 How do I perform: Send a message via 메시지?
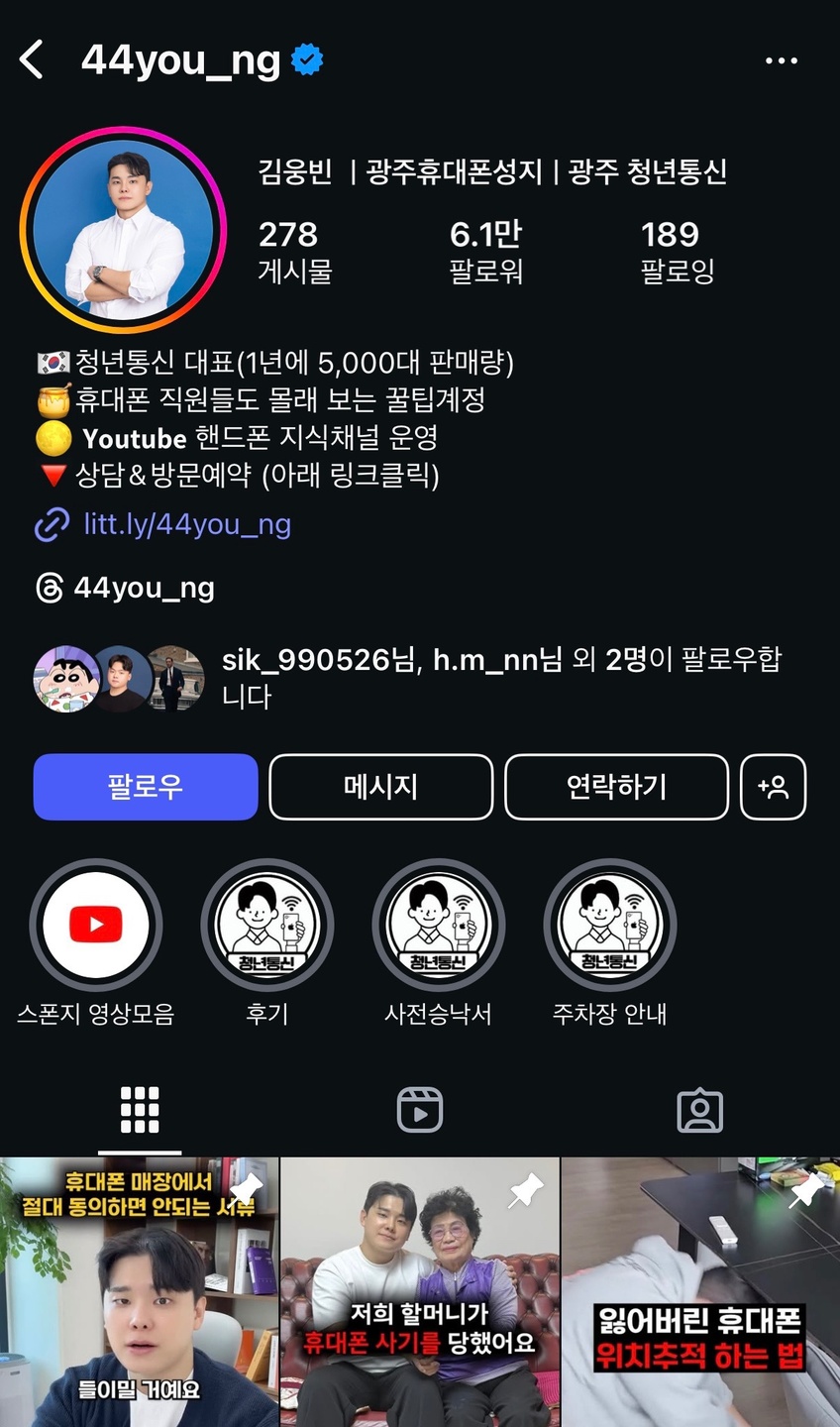click(x=380, y=787)
